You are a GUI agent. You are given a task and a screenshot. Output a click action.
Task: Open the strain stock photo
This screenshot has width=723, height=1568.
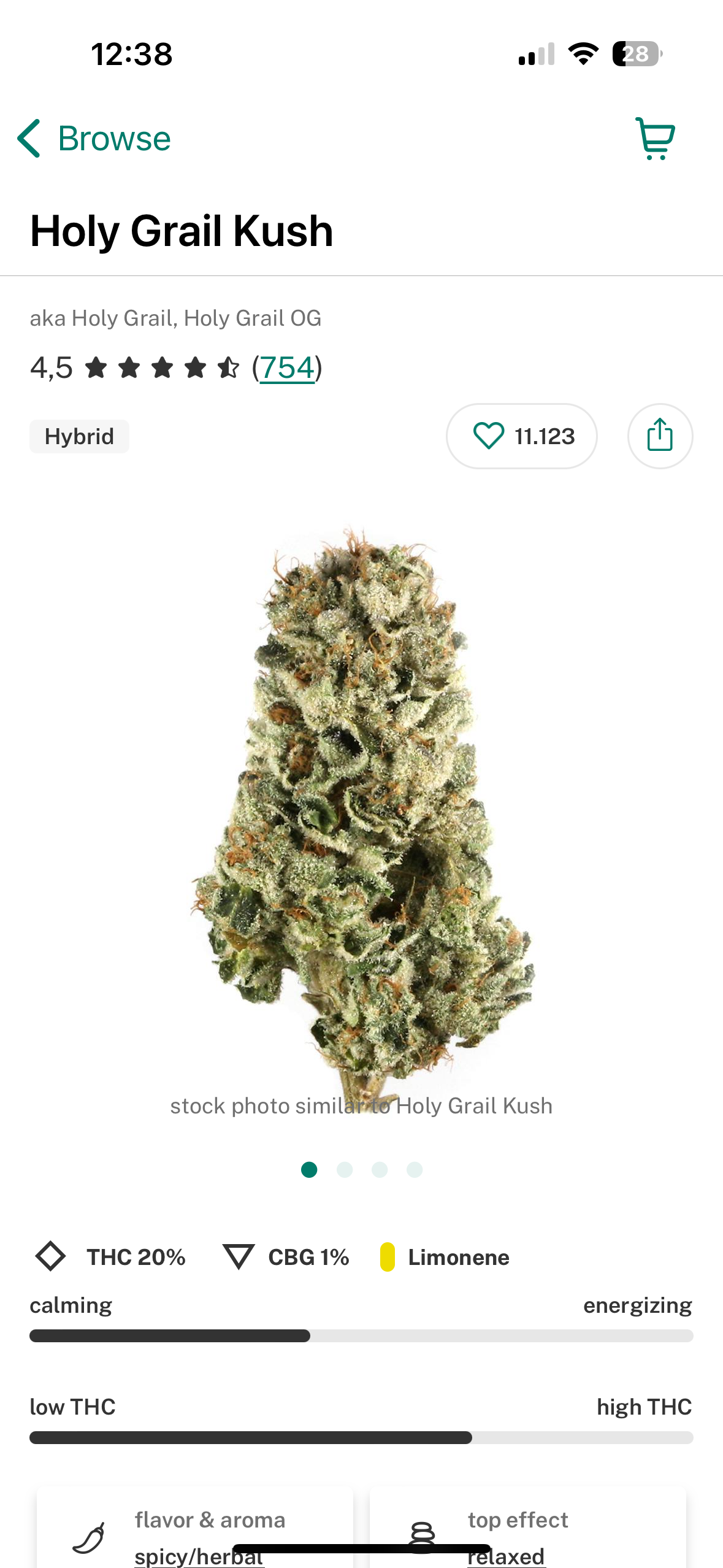tap(361, 797)
